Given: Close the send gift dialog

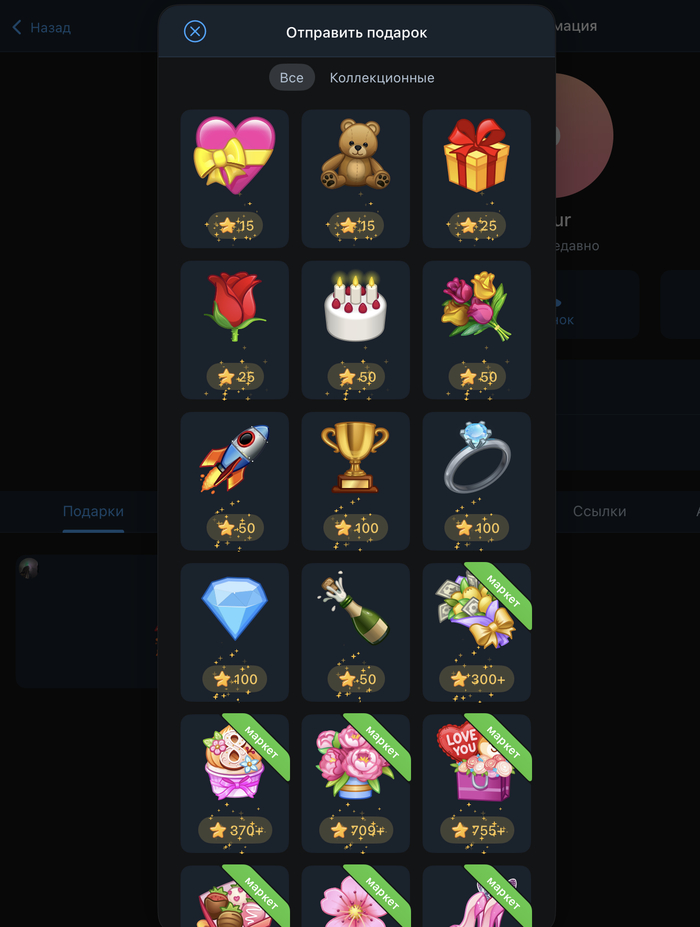Looking at the screenshot, I should [195, 32].
